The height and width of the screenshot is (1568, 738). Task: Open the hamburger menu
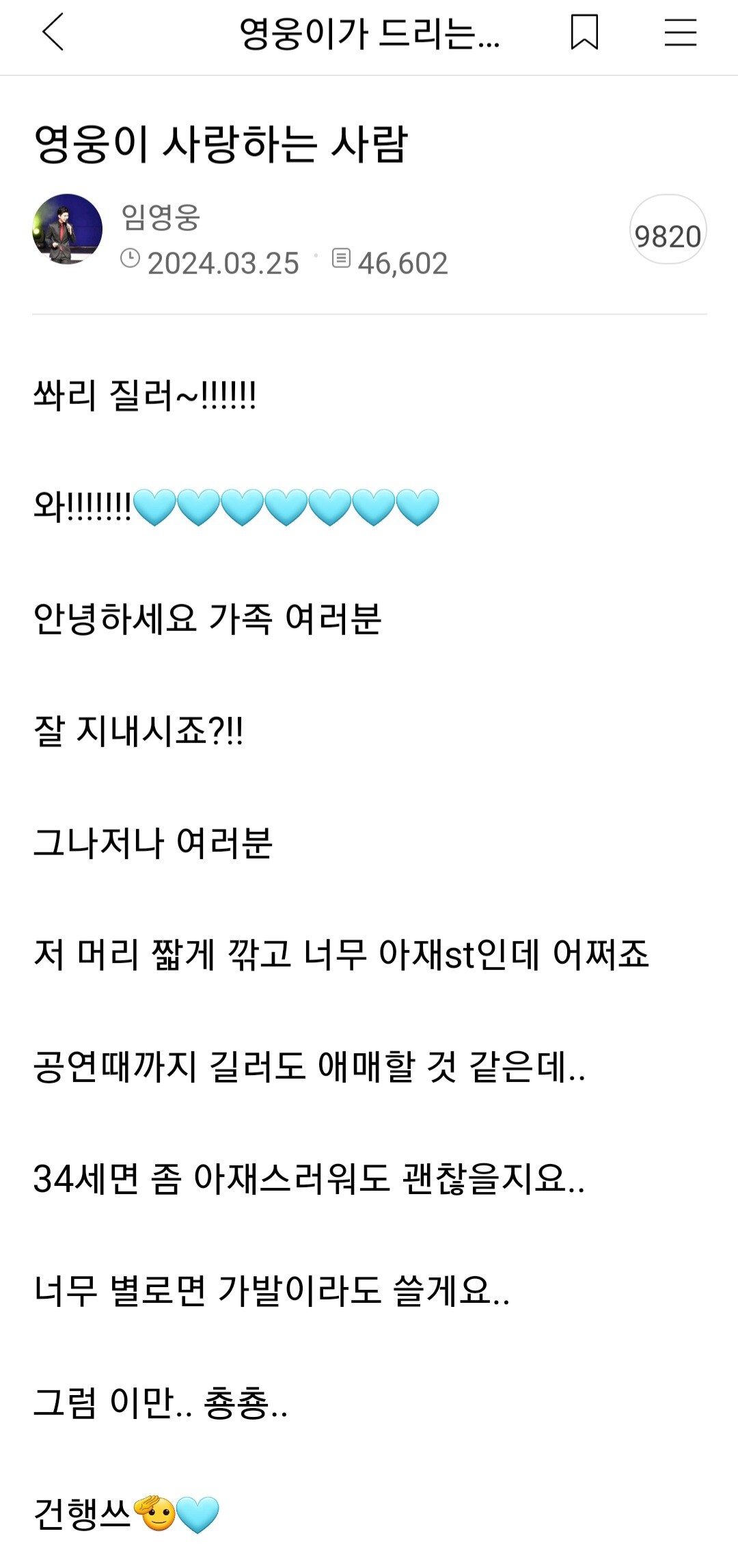point(681,32)
